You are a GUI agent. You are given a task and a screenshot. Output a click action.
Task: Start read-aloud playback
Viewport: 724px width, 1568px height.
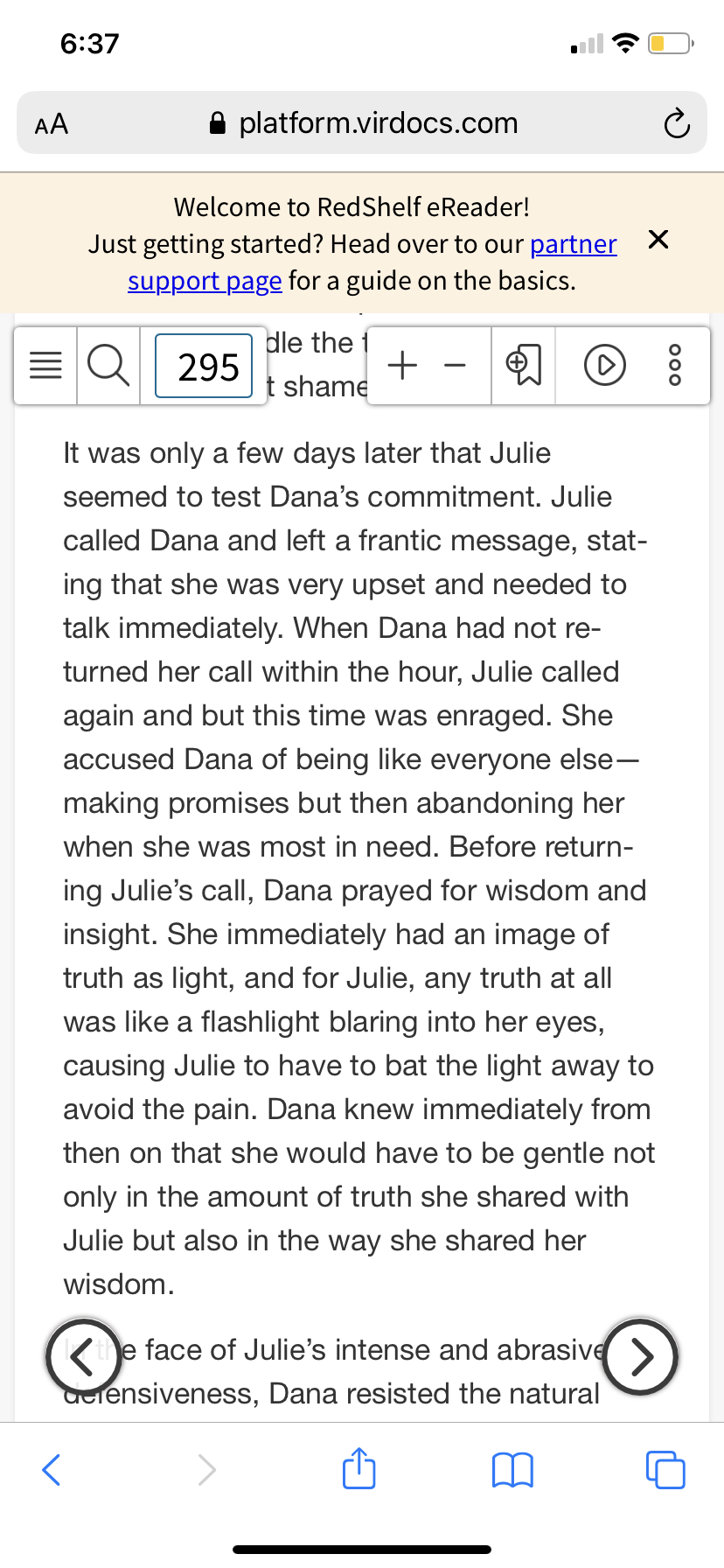click(x=605, y=365)
